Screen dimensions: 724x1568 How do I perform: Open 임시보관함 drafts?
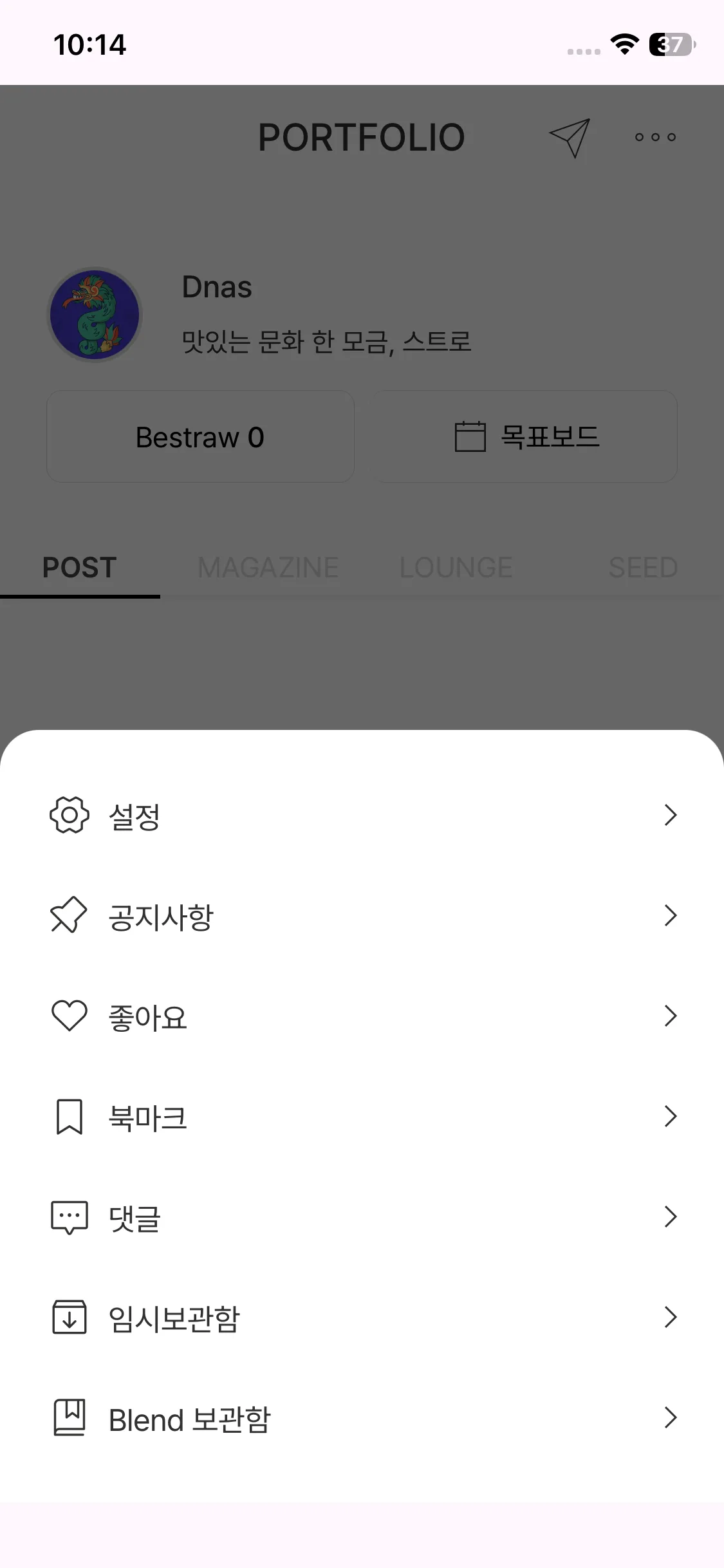click(362, 1318)
